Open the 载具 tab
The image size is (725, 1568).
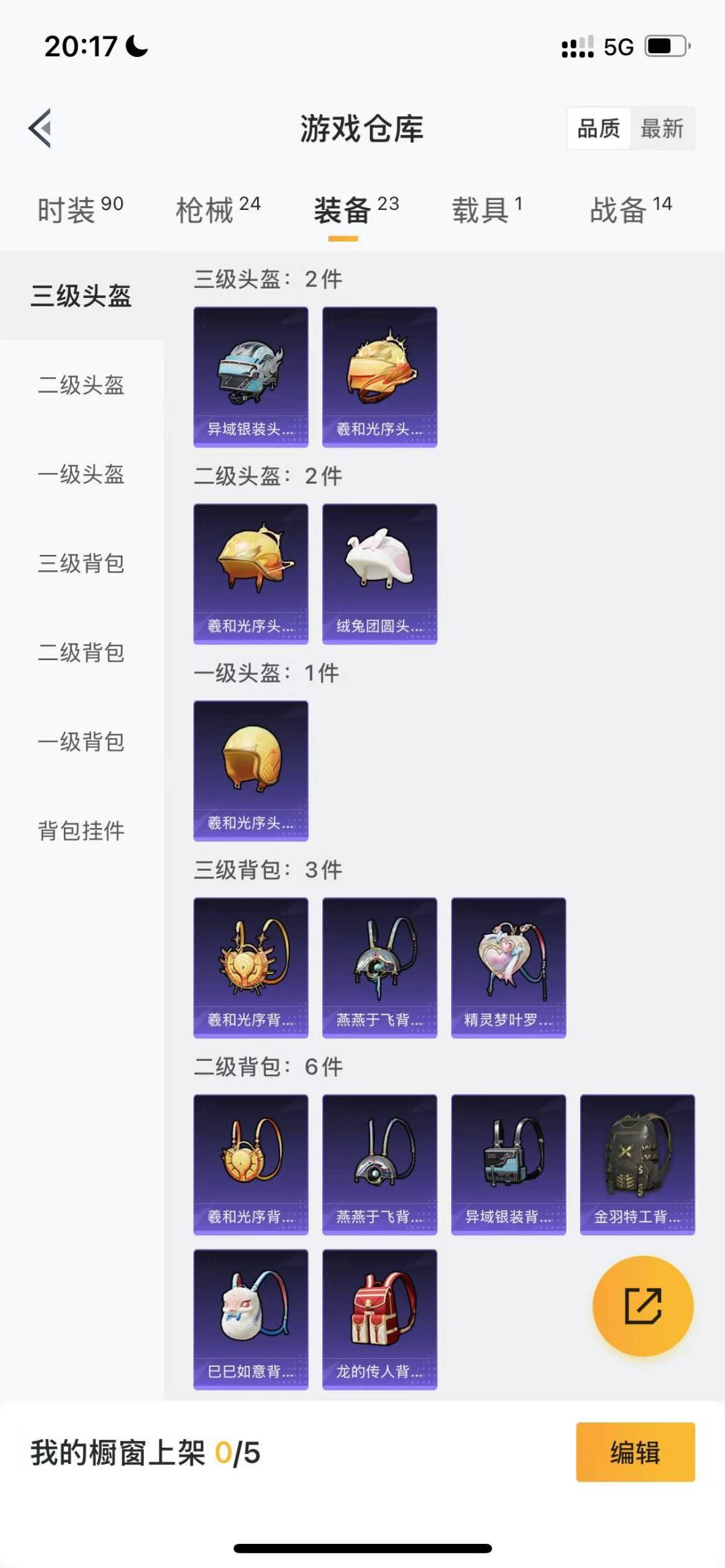click(487, 210)
